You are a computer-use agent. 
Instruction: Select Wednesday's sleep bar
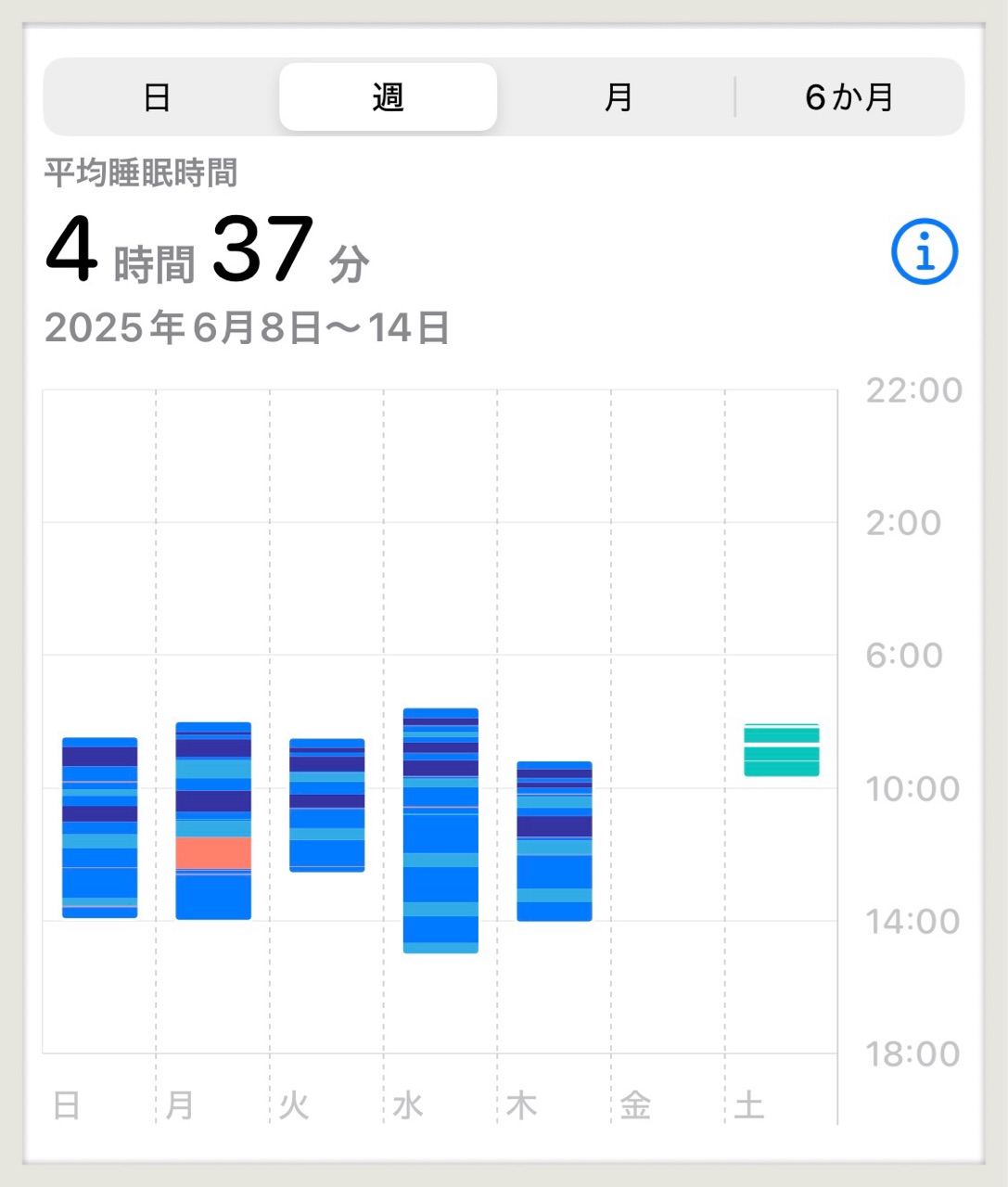440,830
